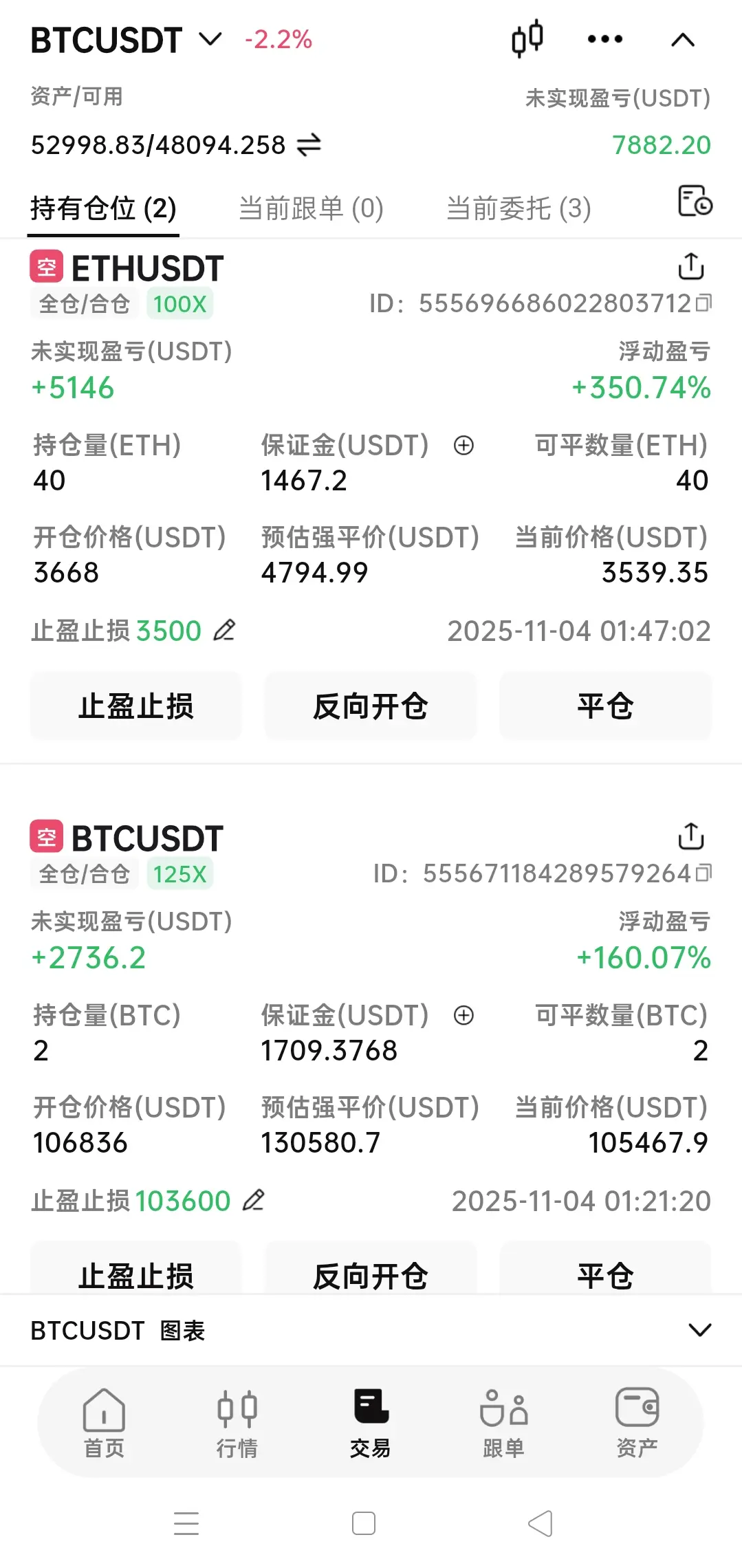Image resolution: width=742 pixels, height=1568 pixels.
Task: Collapse the top panel with the up chevron
Action: [682, 41]
